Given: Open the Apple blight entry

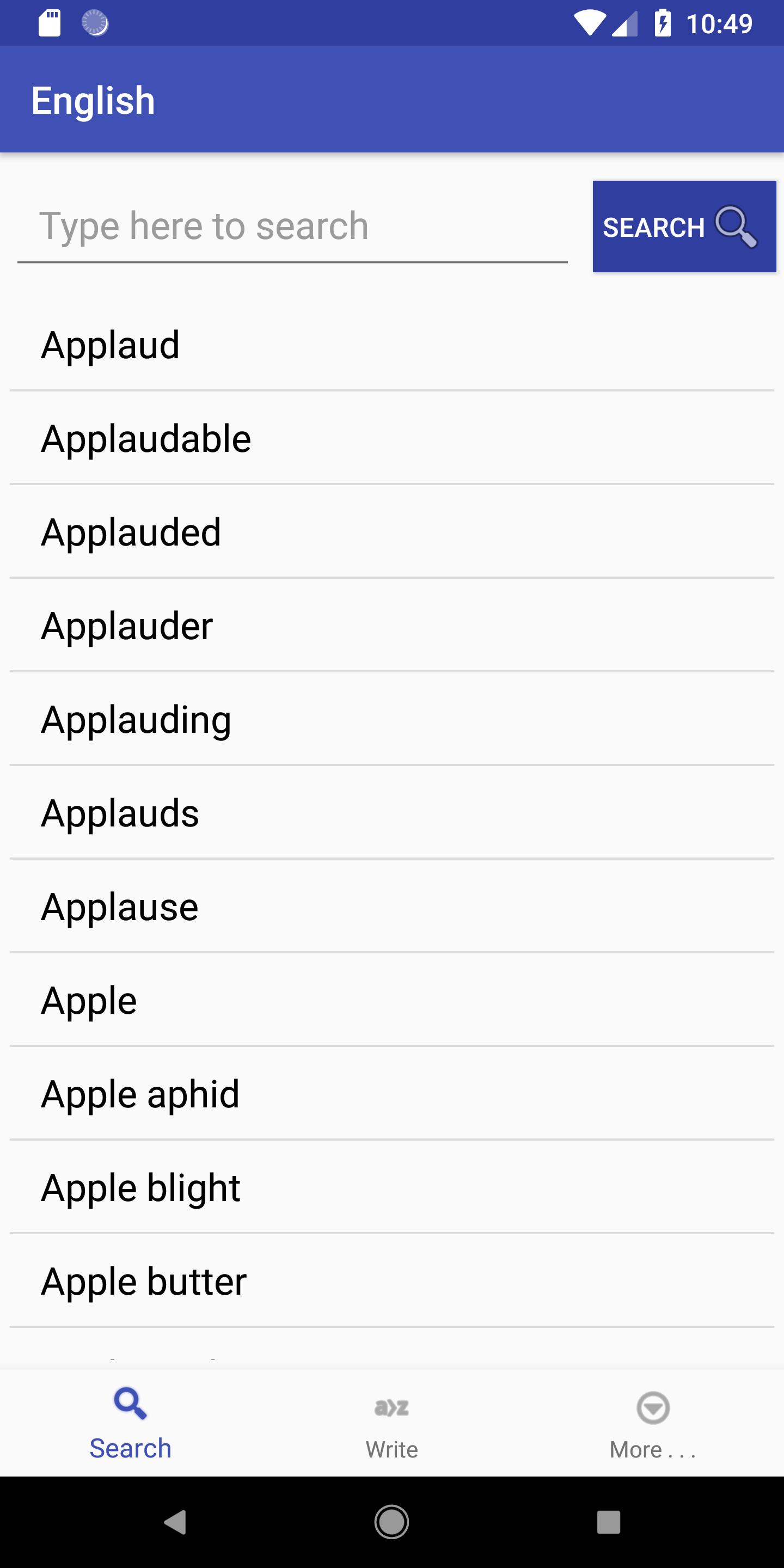Looking at the screenshot, I should coord(391,1189).
